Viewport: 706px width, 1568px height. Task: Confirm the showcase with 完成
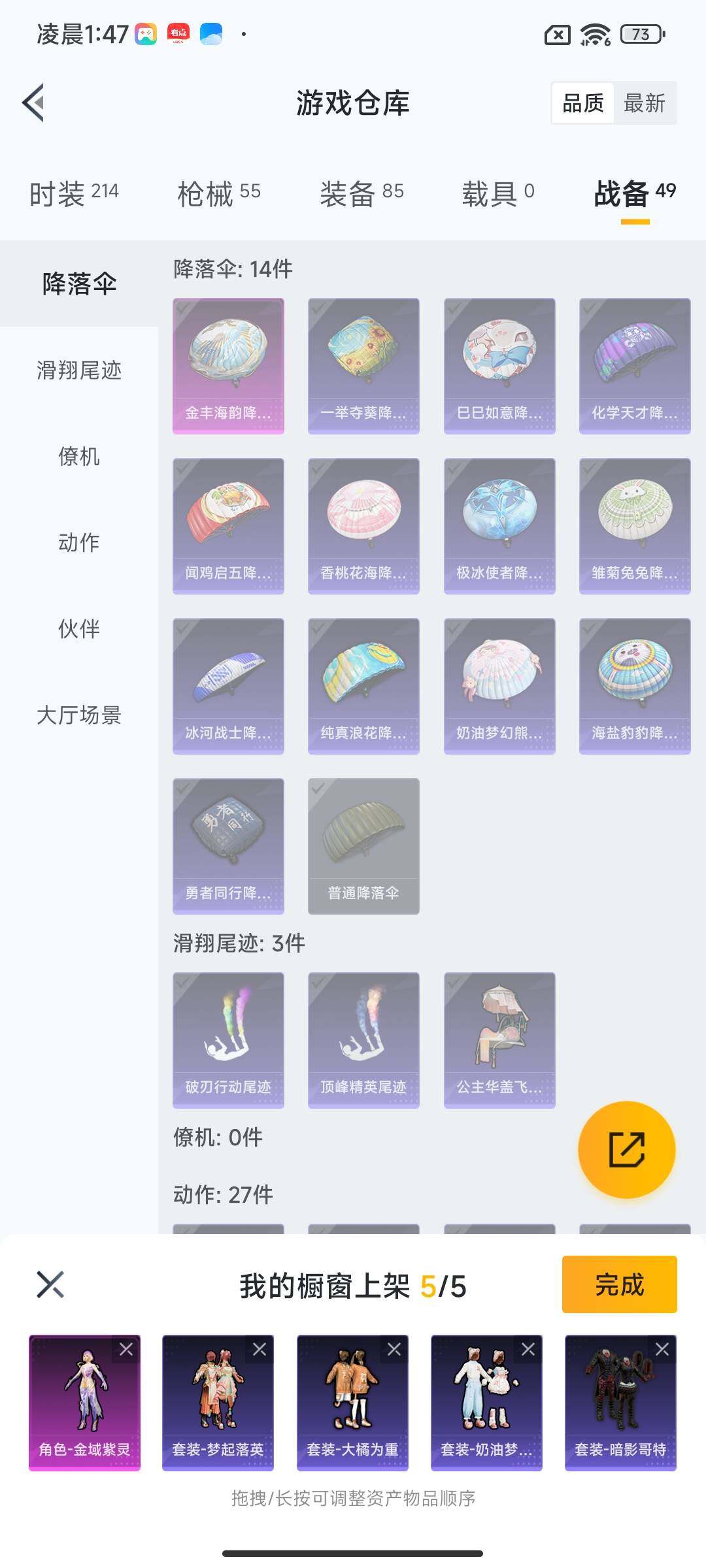[x=619, y=1284]
